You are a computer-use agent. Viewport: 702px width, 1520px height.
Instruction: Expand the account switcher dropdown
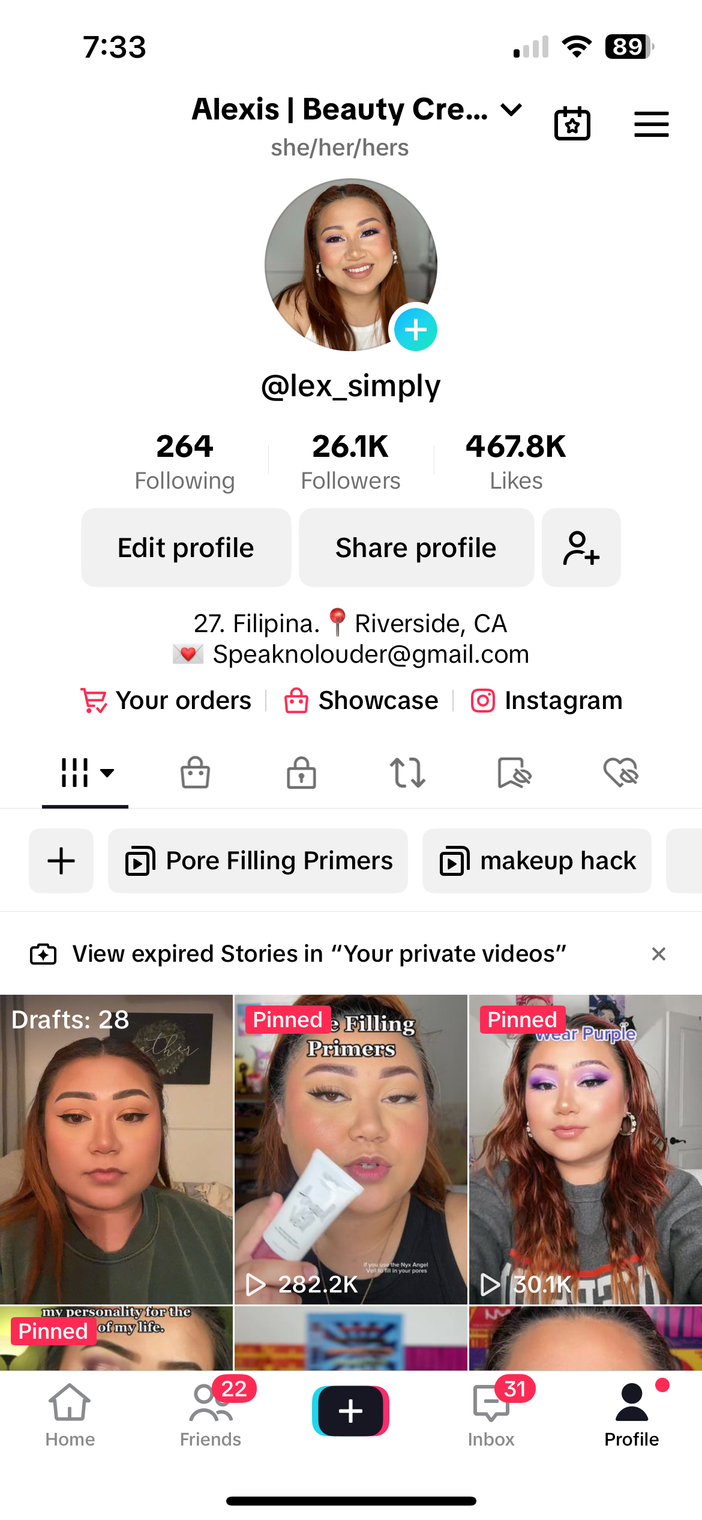click(x=511, y=110)
